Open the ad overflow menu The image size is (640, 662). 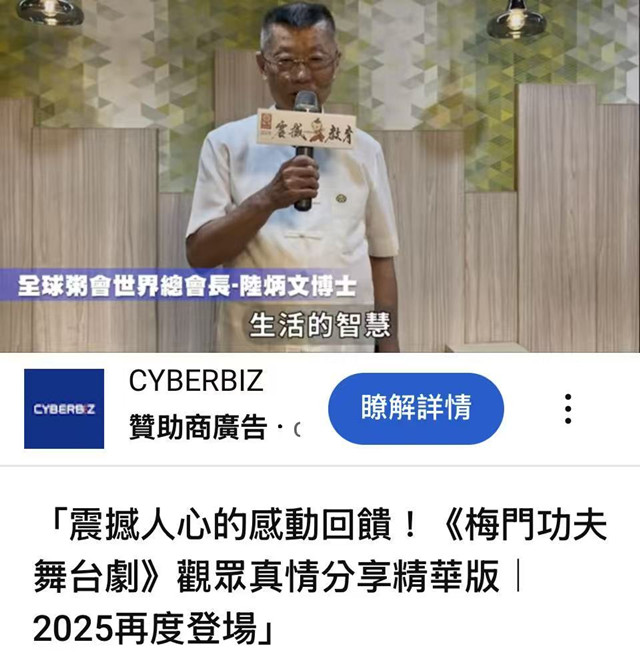click(568, 409)
